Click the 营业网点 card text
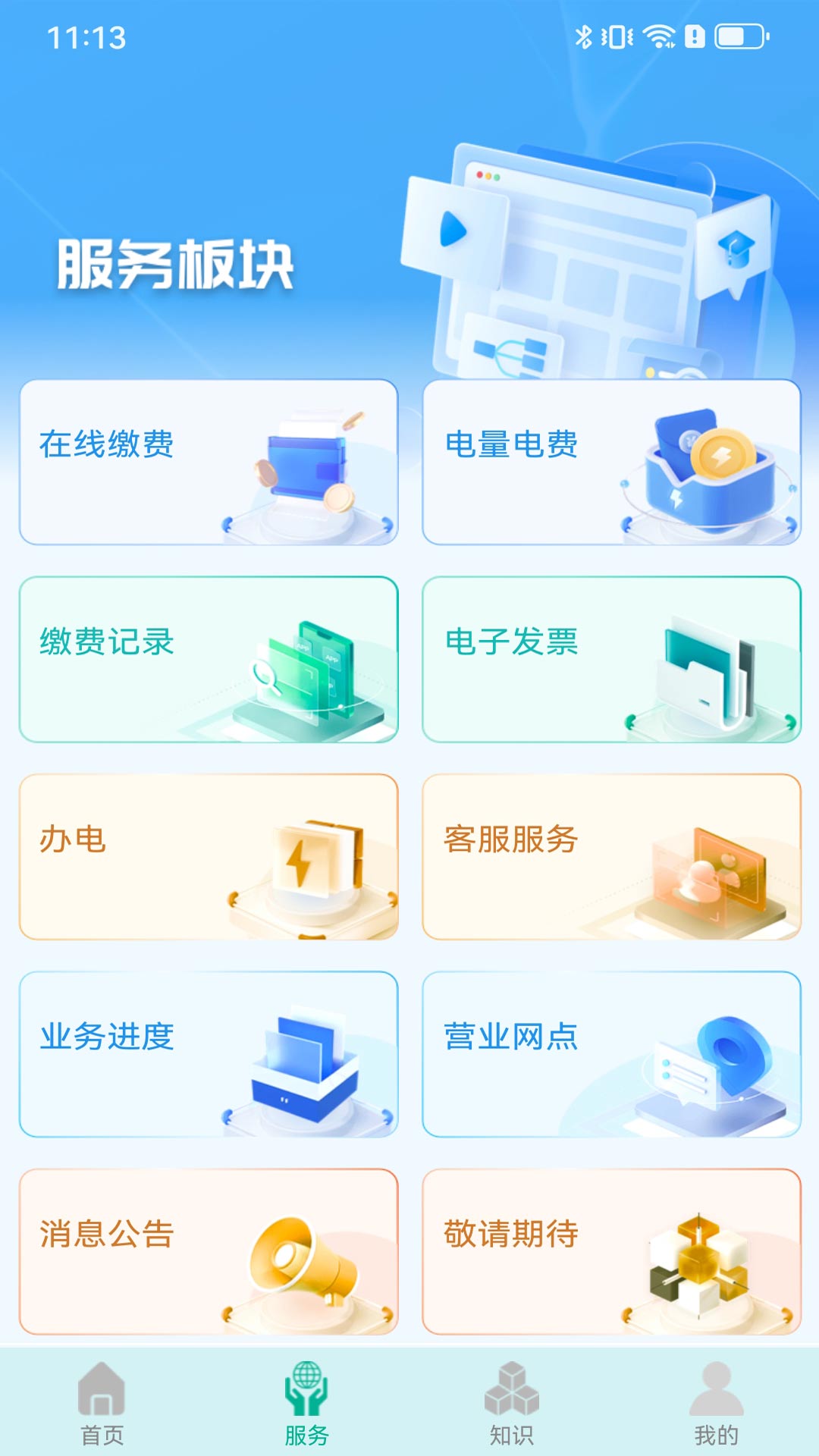This screenshot has width=819, height=1456. pyautogui.click(x=510, y=1039)
